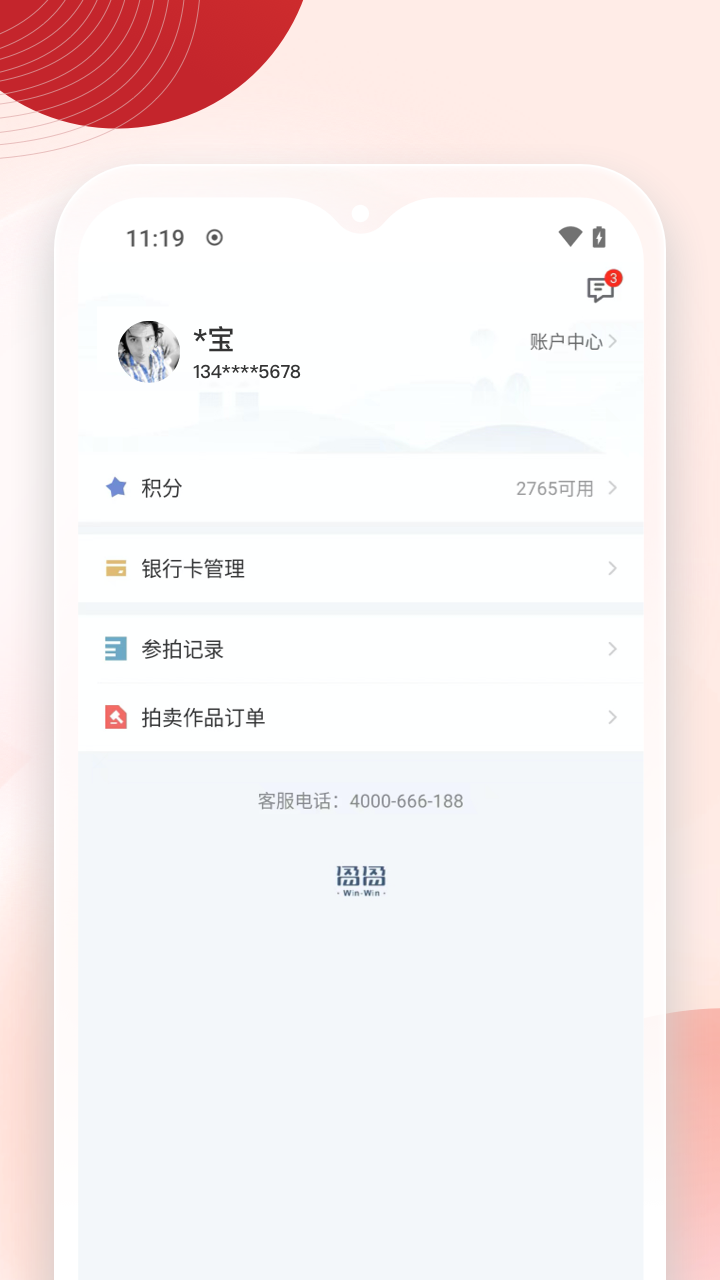Select the 参拍记录 document list icon

tap(116, 649)
